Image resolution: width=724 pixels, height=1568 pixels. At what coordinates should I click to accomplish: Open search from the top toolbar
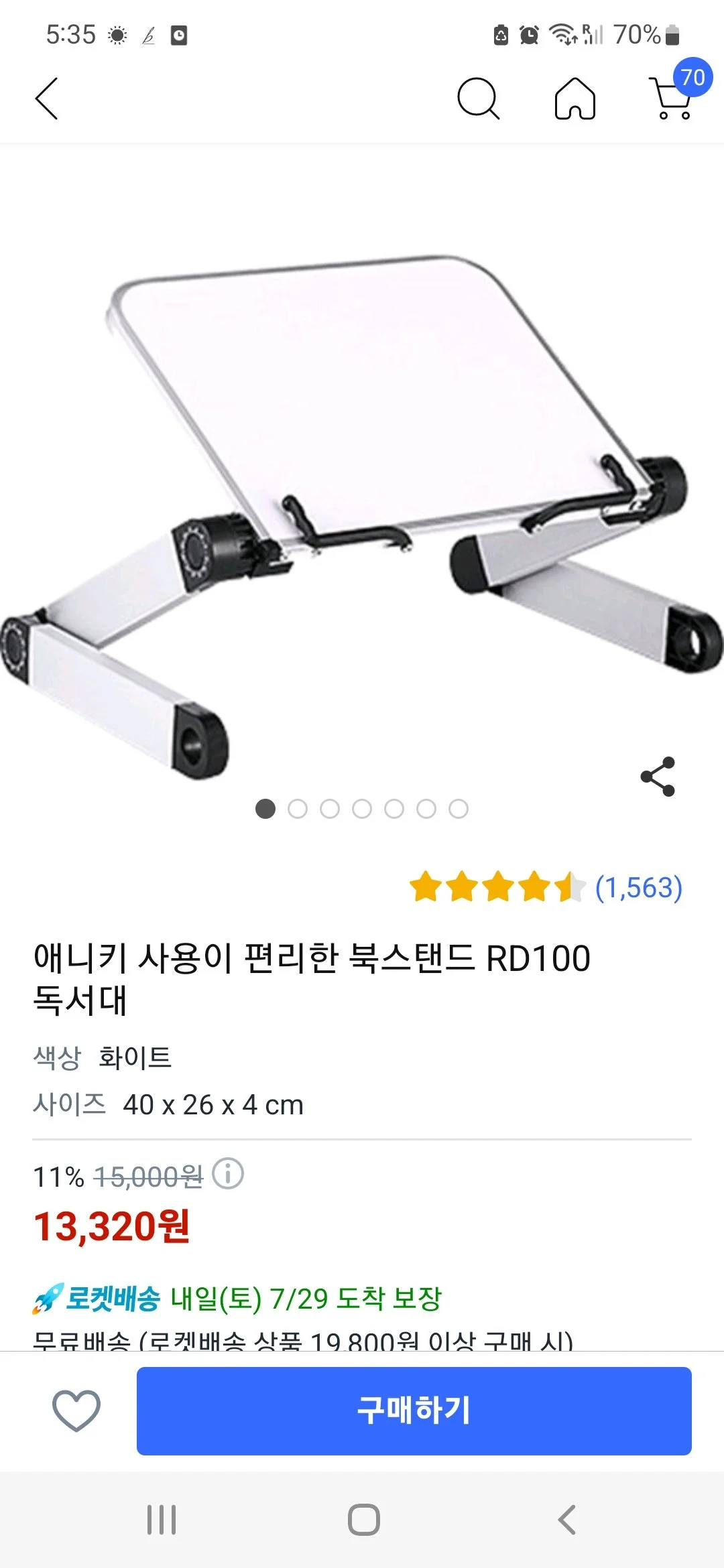click(479, 99)
